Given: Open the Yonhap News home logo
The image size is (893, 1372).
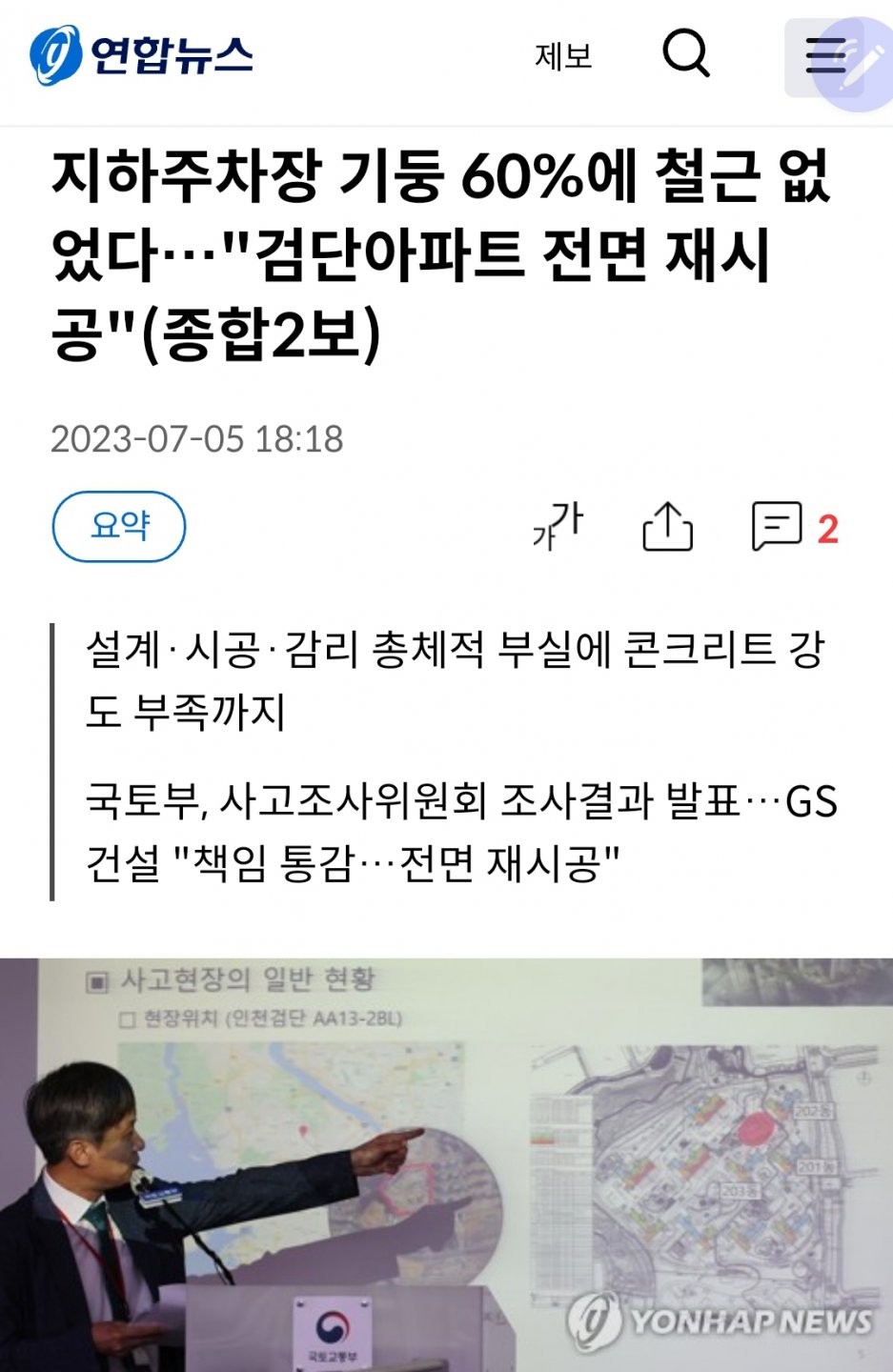Looking at the screenshot, I should (x=141, y=54).
